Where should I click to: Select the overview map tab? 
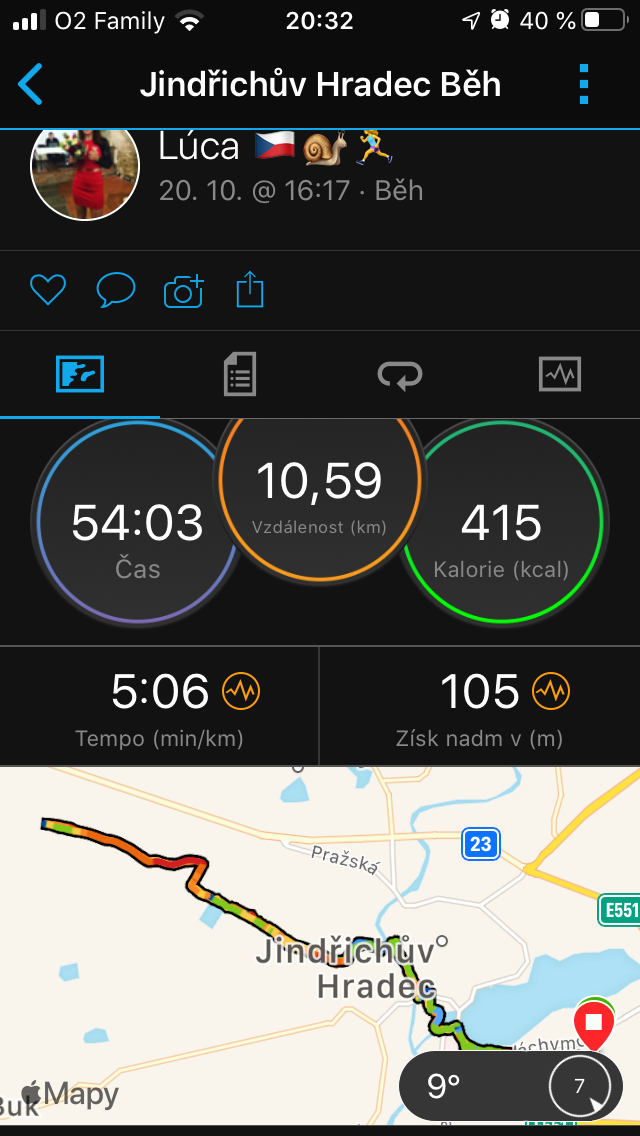tap(80, 375)
